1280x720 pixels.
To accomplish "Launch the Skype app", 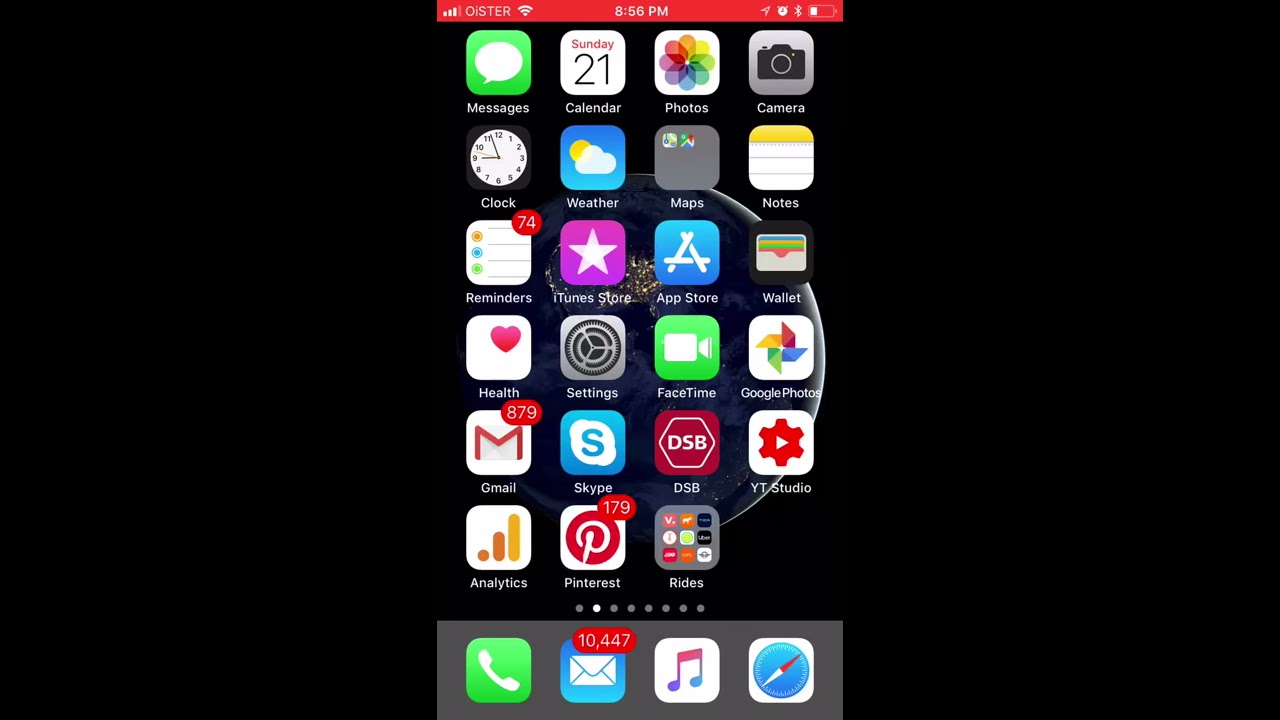I will click(x=593, y=444).
